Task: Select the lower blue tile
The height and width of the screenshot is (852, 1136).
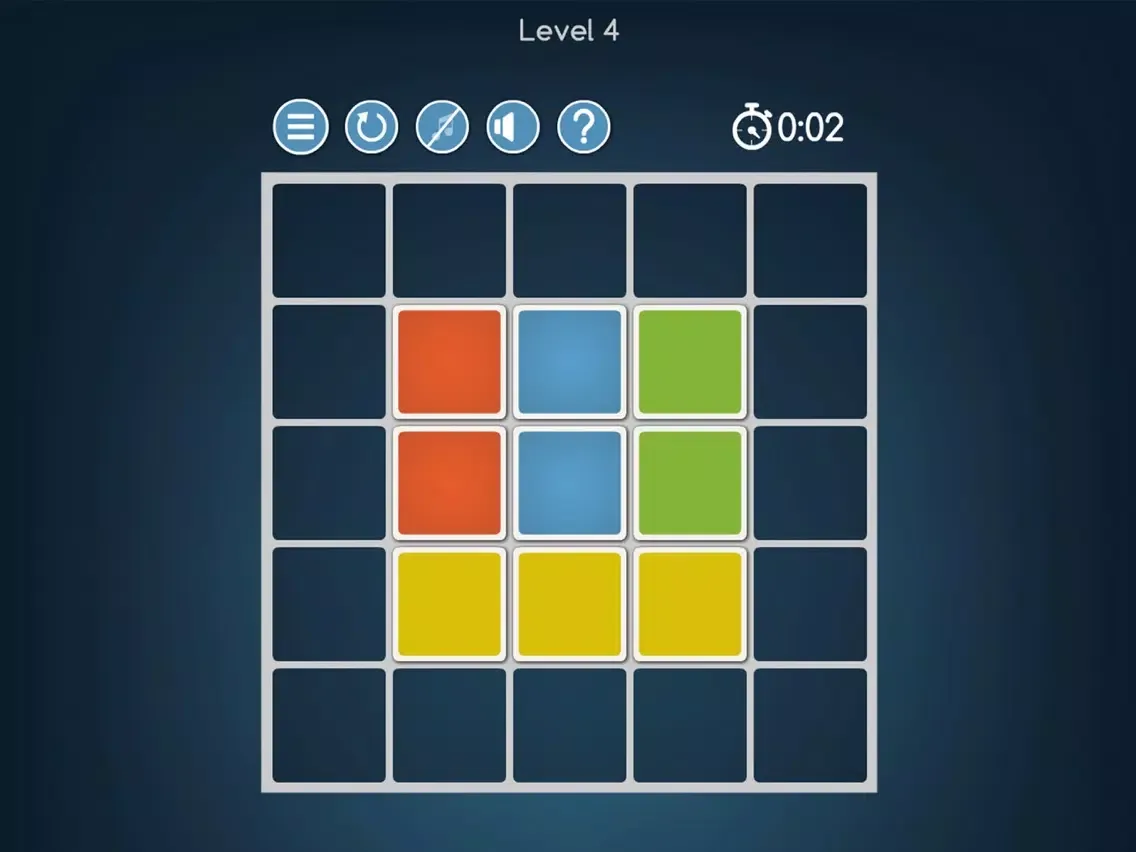Action: pyautogui.click(x=569, y=483)
